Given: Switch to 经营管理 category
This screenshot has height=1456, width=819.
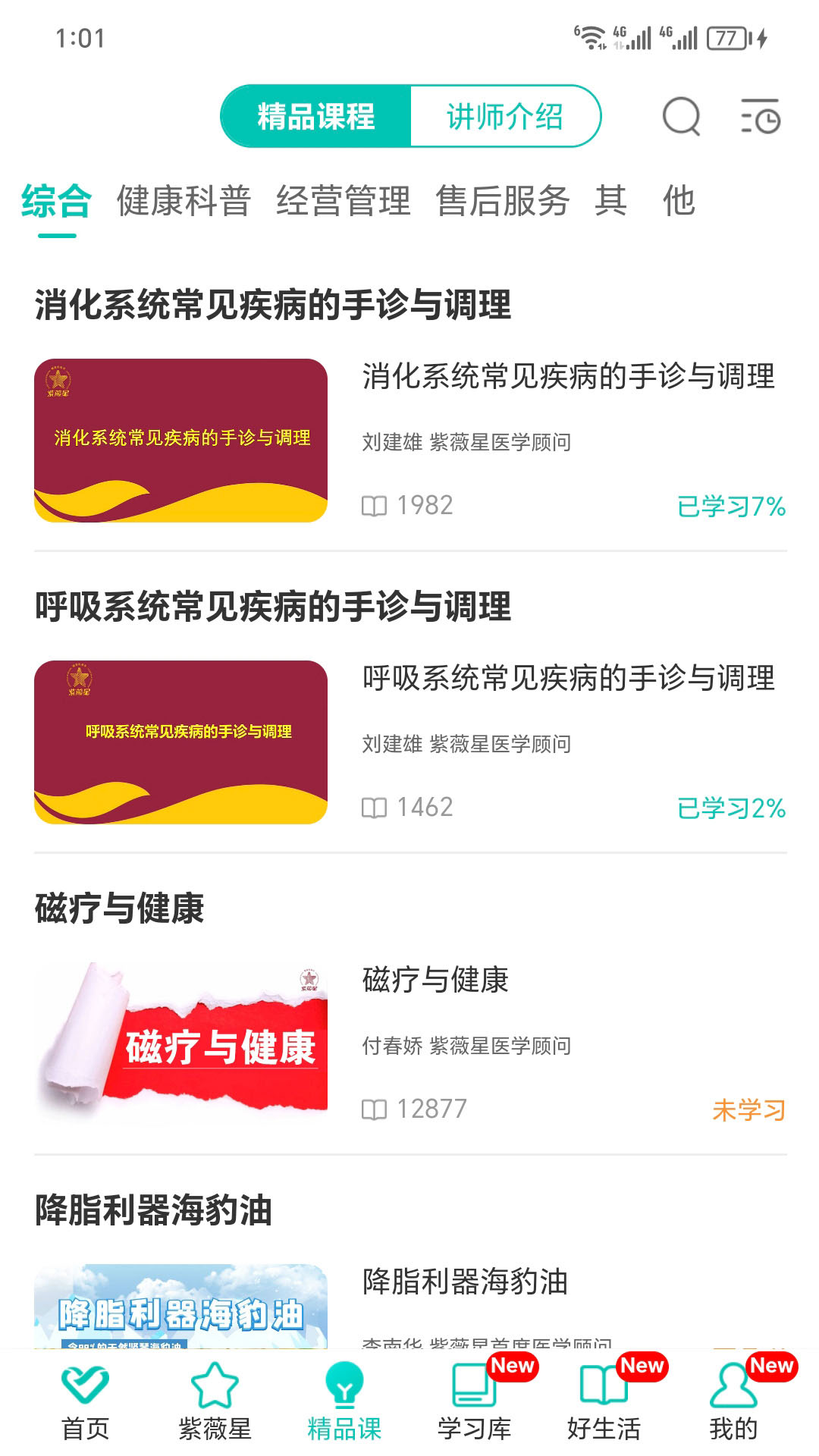Looking at the screenshot, I should [343, 202].
